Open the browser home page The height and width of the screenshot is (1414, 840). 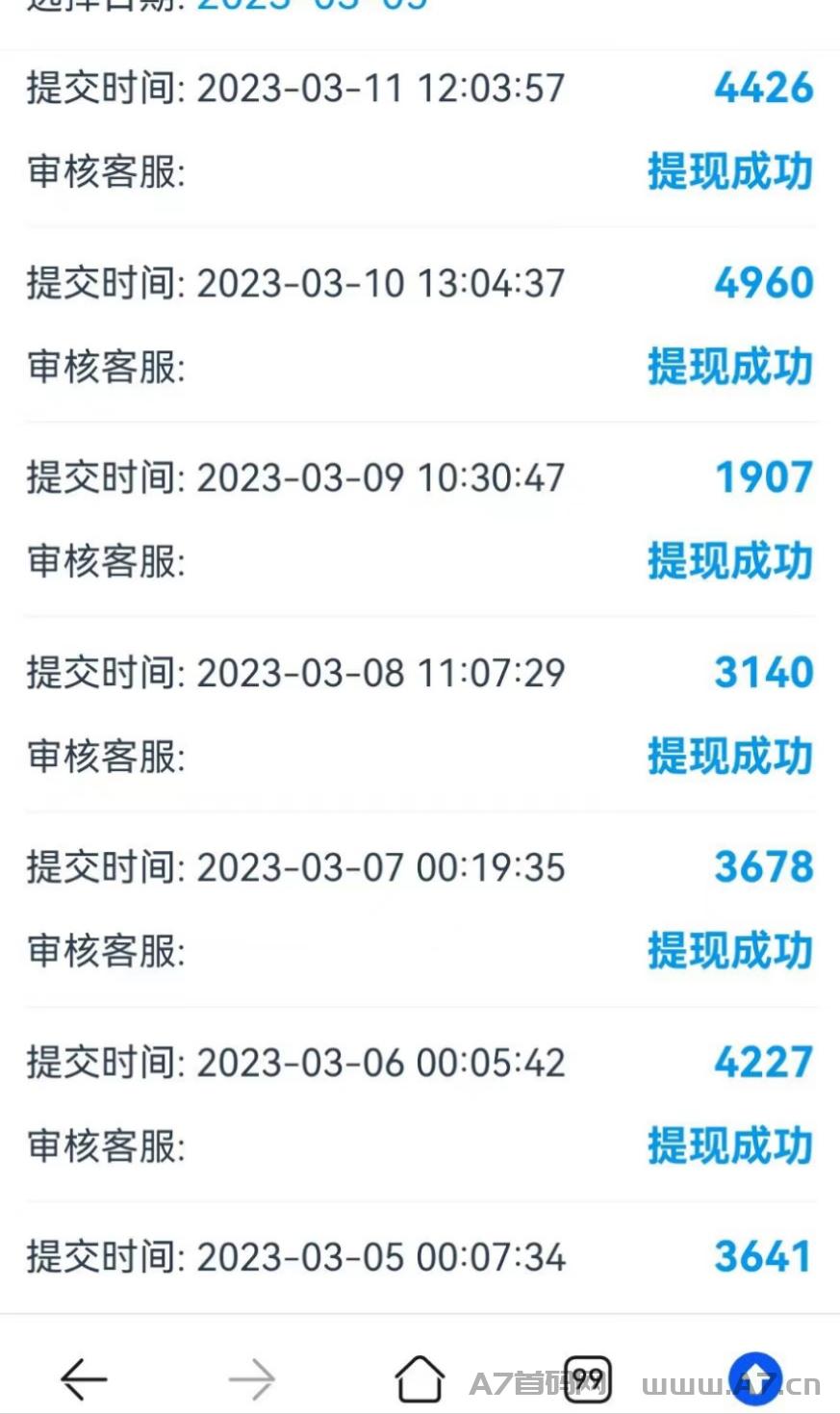(420, 1378)
